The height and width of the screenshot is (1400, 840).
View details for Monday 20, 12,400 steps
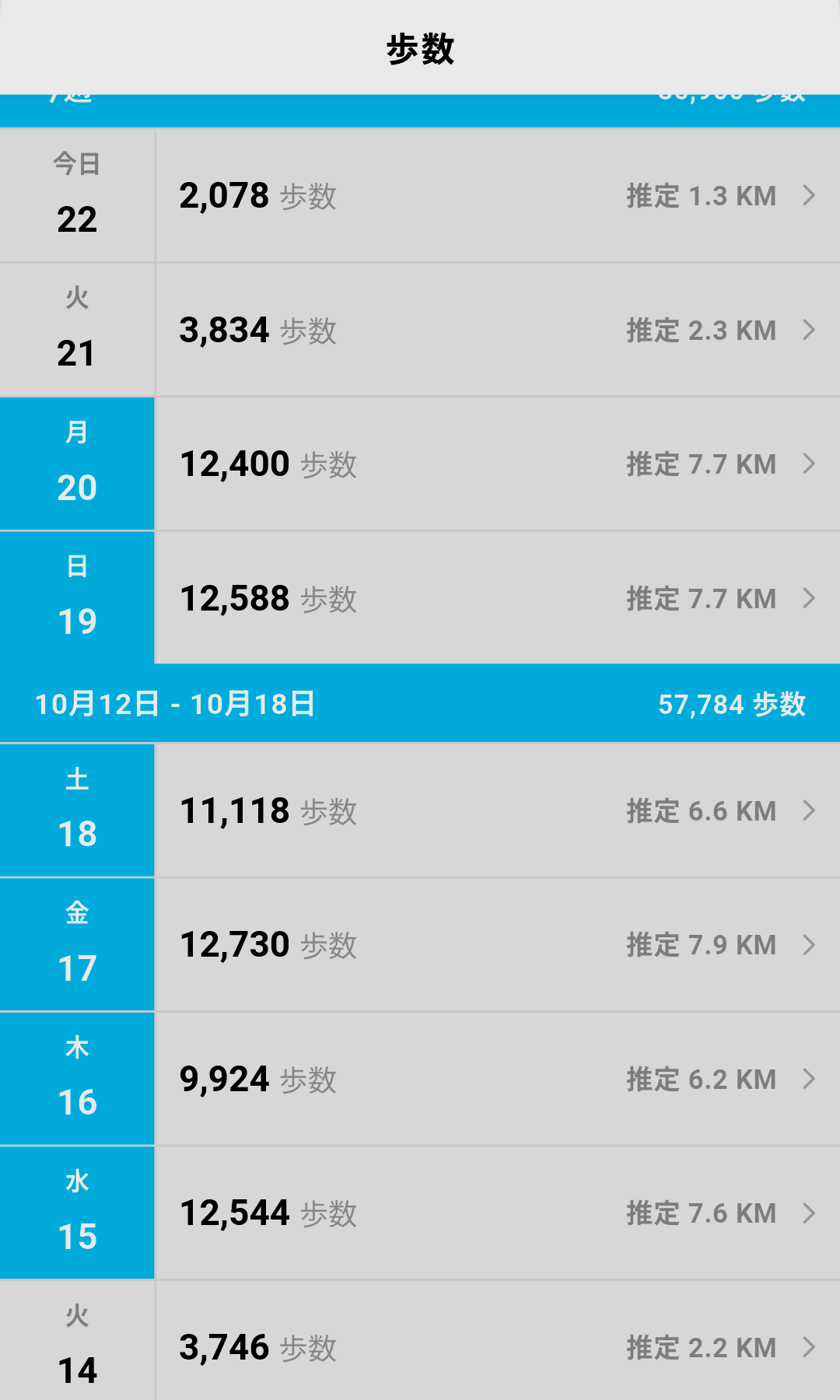(496, 464)
